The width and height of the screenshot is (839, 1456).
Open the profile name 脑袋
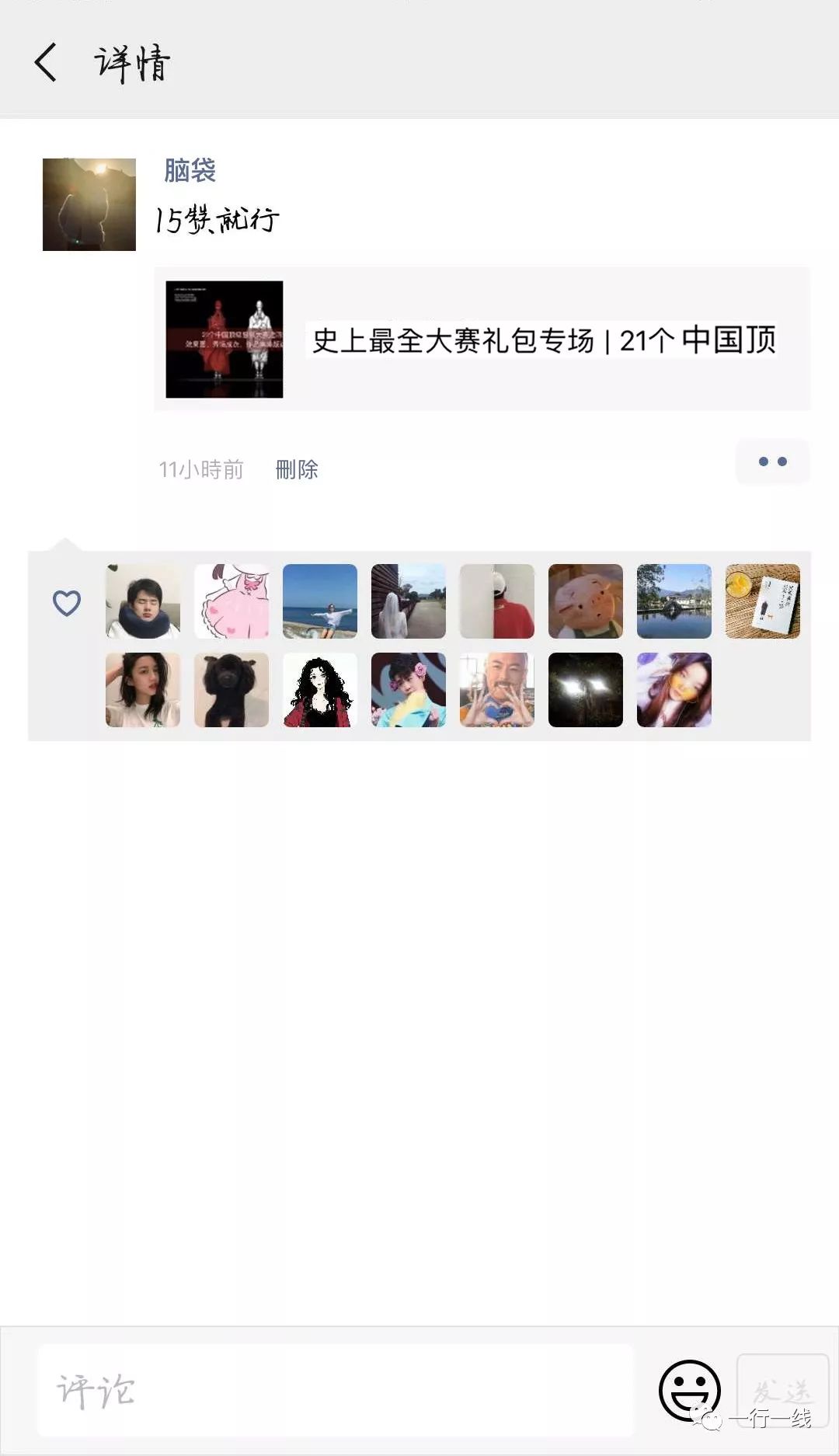(190, 170)
